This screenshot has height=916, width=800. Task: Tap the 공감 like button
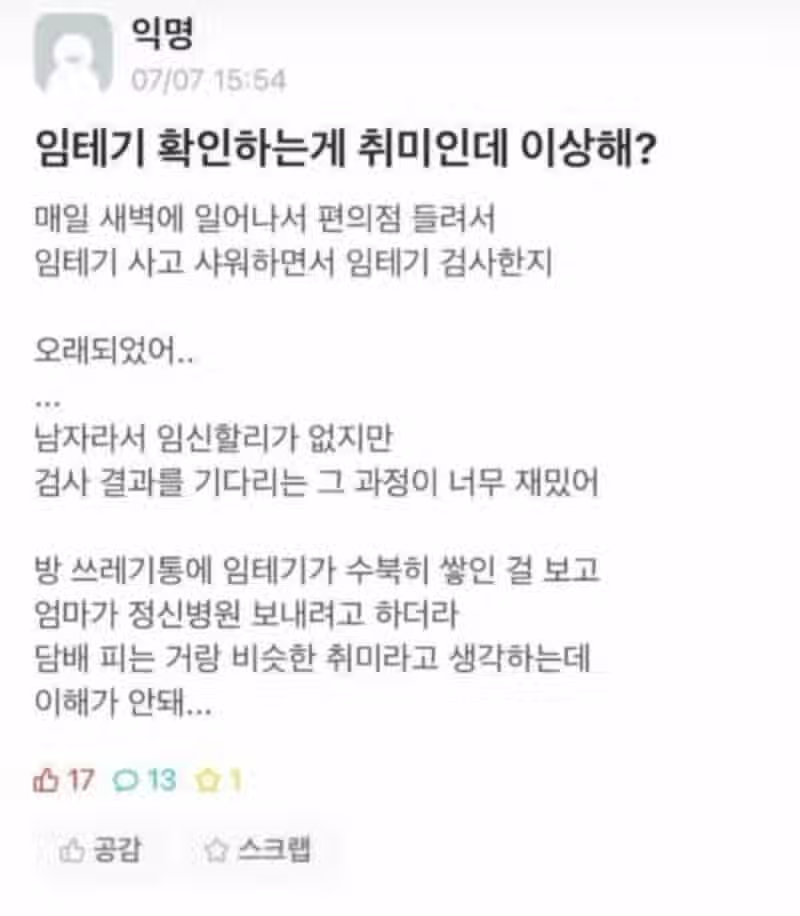pyautogui.click(x=100, y=851)
